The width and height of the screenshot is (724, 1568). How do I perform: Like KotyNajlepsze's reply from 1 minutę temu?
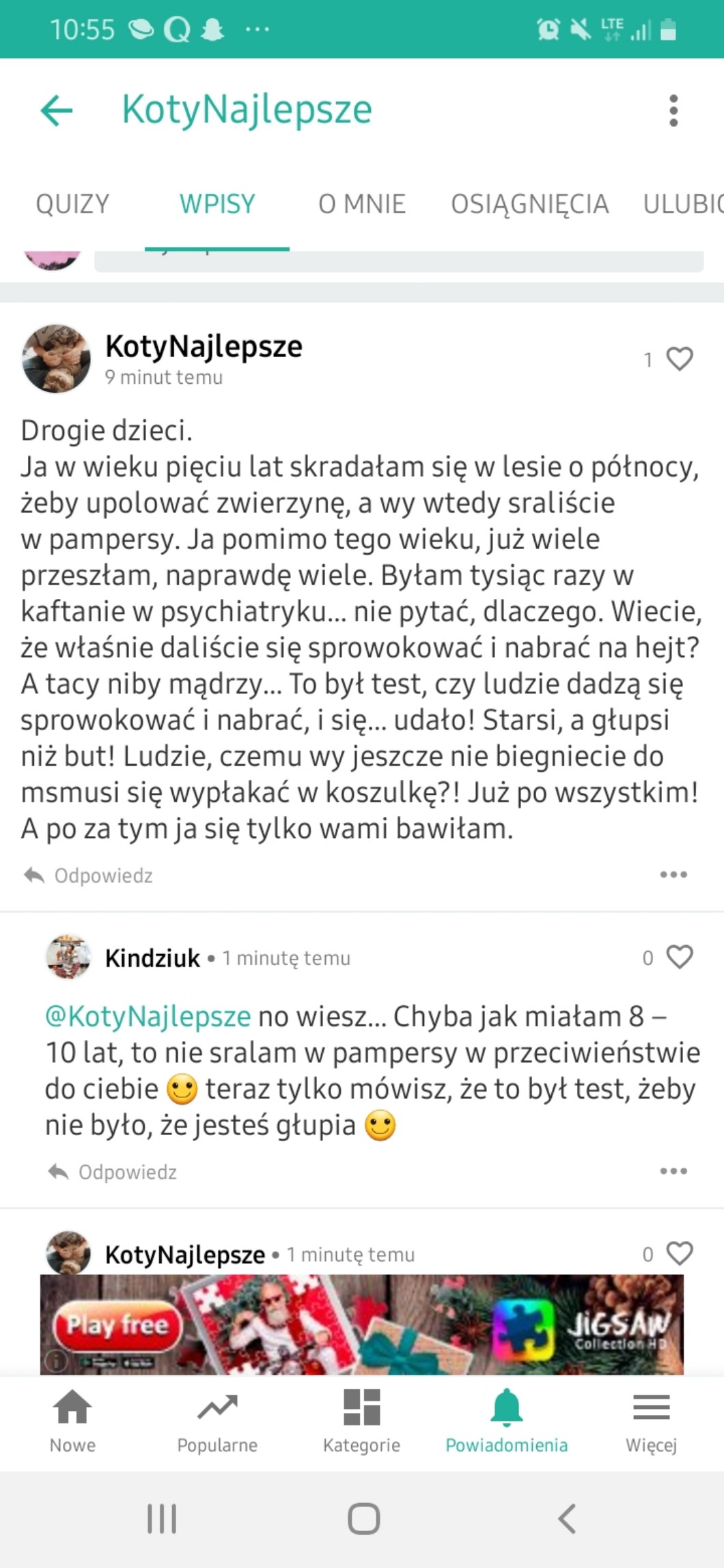click(679, 1253)
